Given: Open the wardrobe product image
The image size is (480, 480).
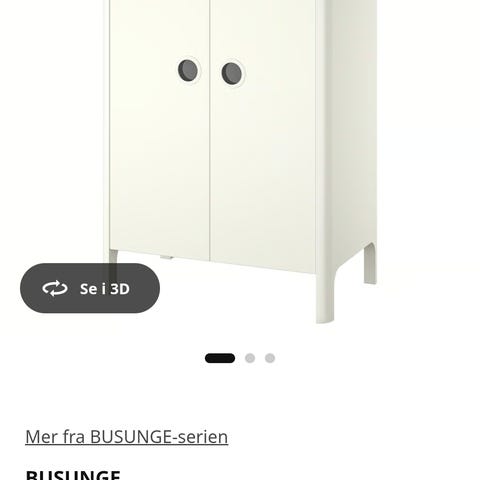Looking at the screenshot, I should point(240,160).
